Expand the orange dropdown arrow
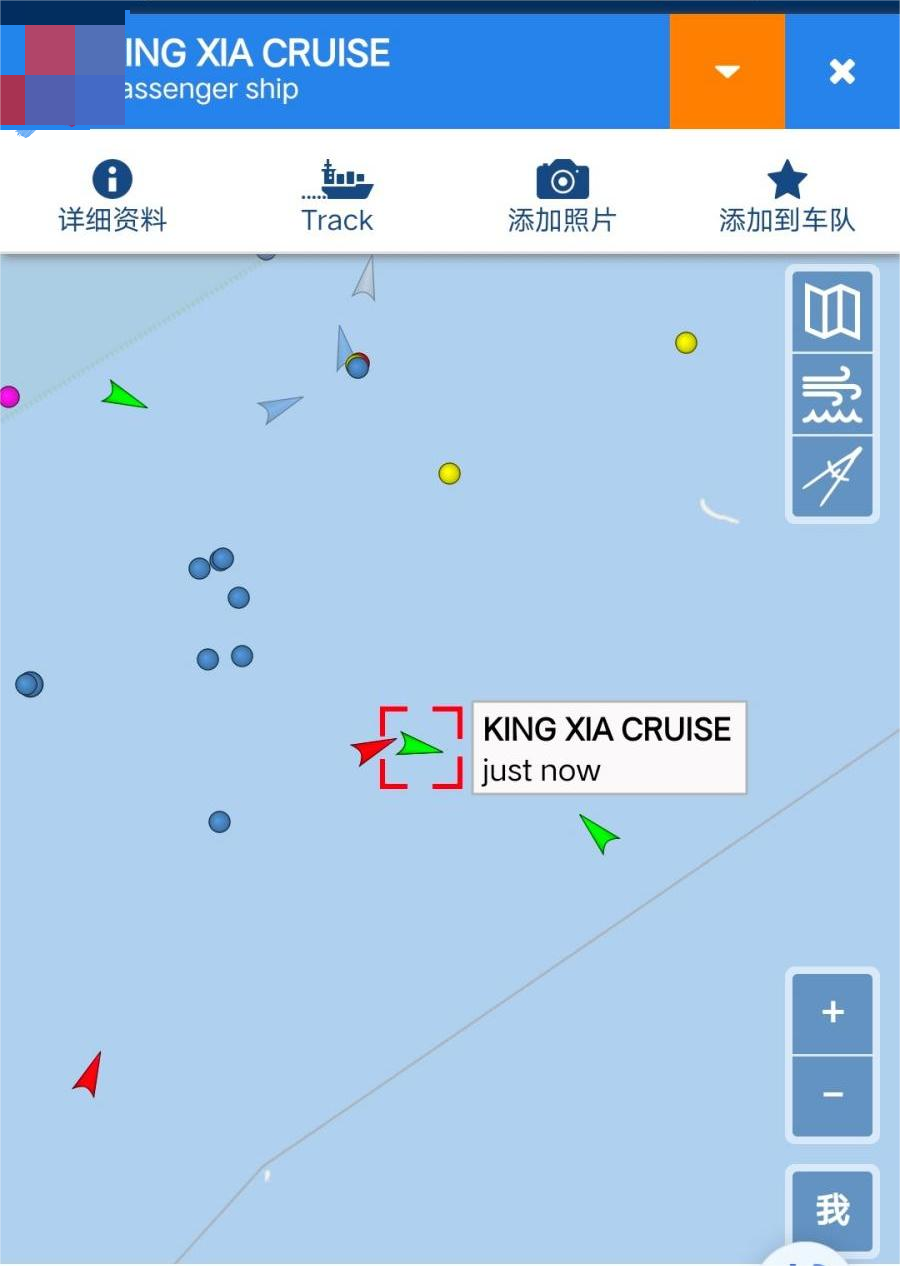Screen dimensions: 900x1266 (727, 71)
